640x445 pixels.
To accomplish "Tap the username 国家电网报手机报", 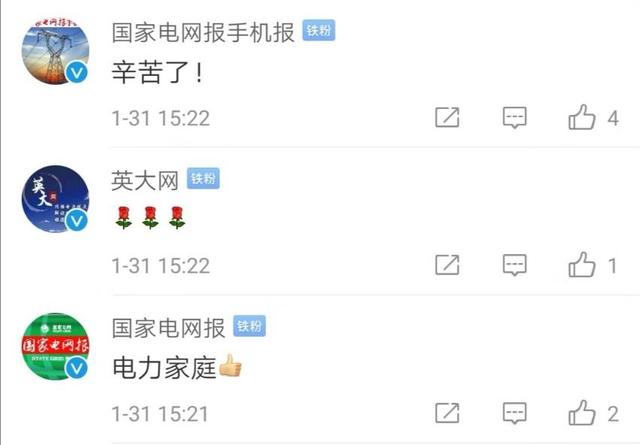I will coord(203,32).
